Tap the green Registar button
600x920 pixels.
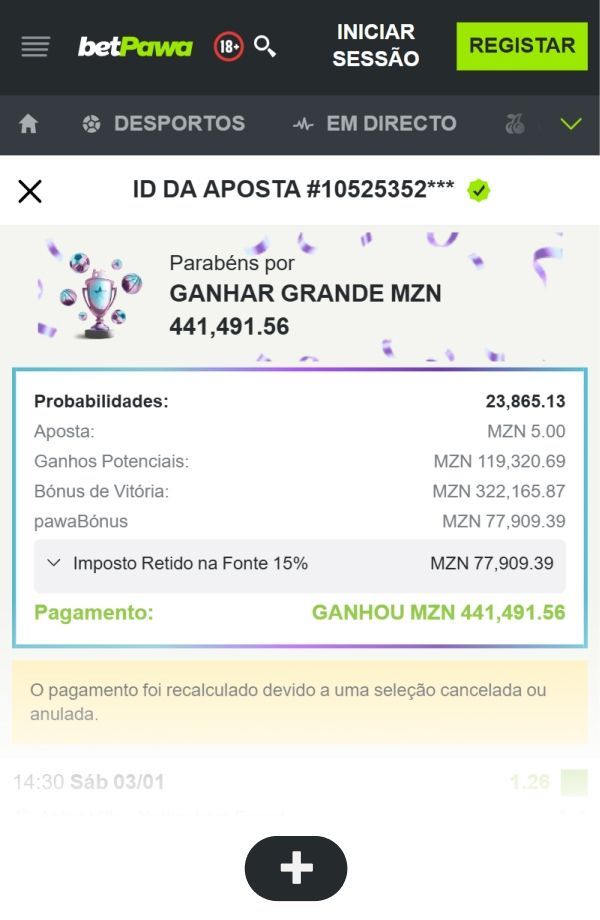coord(521,46)
